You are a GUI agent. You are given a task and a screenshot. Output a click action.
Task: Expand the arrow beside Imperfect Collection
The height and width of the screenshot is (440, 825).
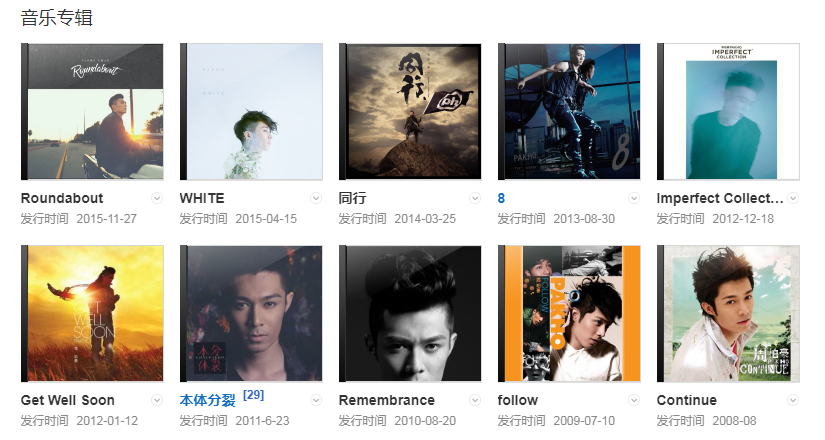[793, 198]
